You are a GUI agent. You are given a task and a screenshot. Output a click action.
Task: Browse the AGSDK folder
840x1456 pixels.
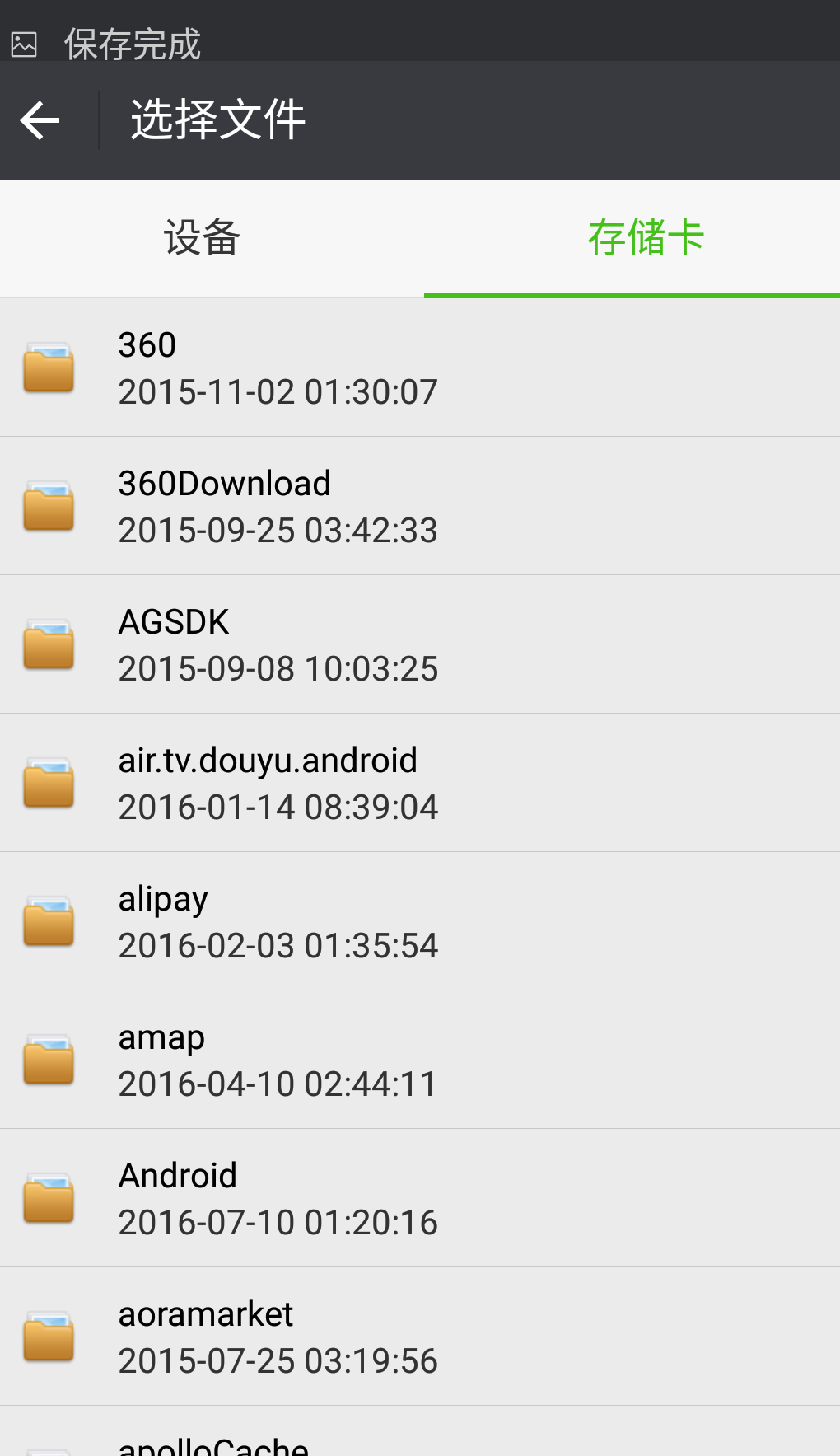420,644
